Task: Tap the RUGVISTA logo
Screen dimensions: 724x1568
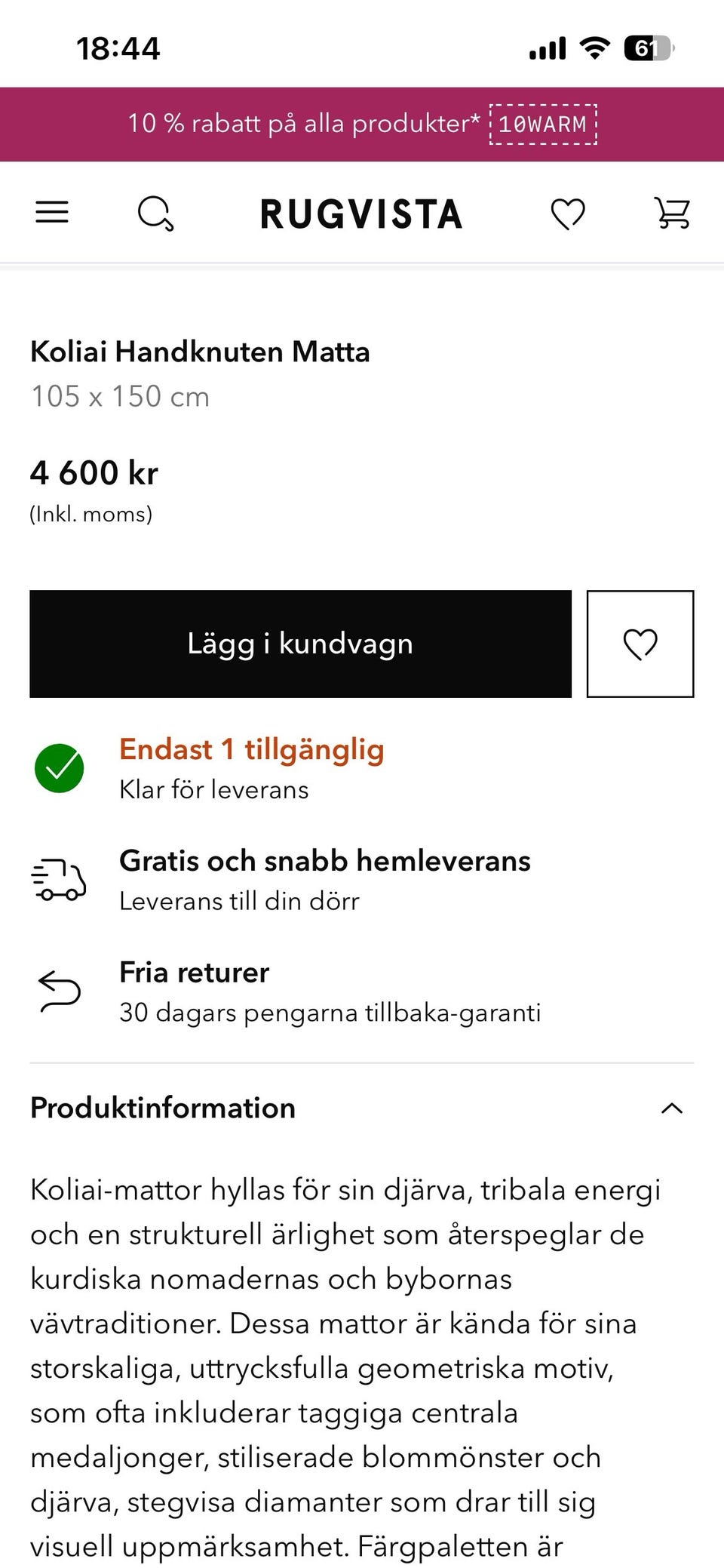Action: pos(360,214)
